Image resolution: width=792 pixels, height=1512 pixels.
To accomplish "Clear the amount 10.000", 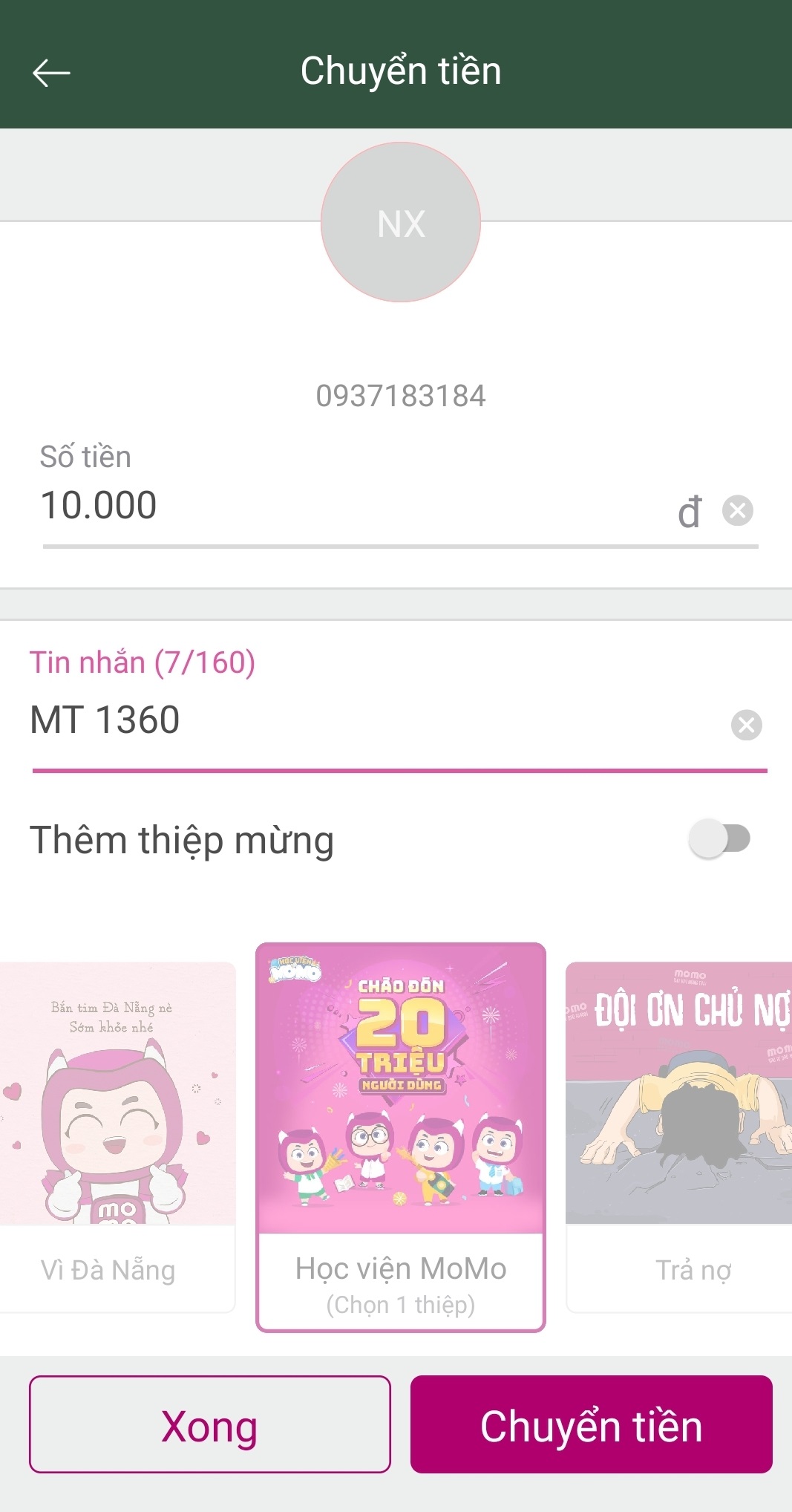I will pyautogui.click(x=737, y=511).
